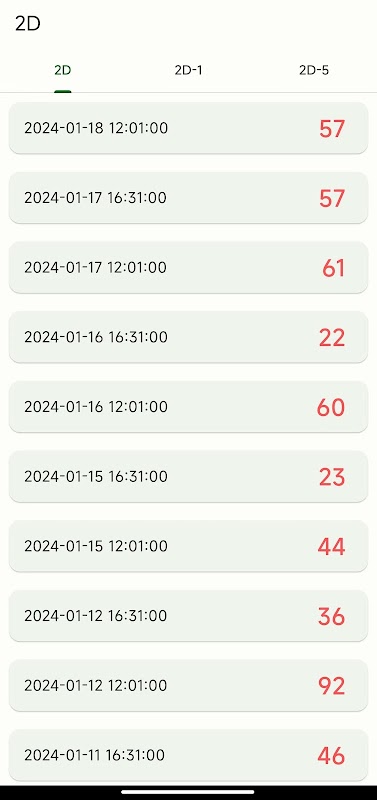Open the 2024-01-15 12:01:00 result card

[188, 546]
